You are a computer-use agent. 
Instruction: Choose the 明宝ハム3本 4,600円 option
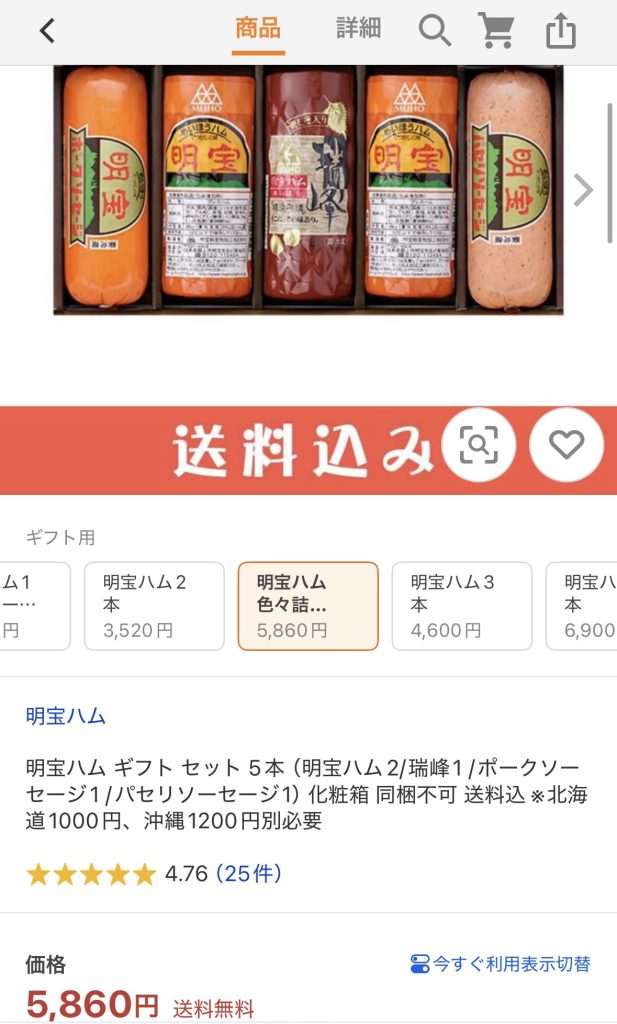461,606
